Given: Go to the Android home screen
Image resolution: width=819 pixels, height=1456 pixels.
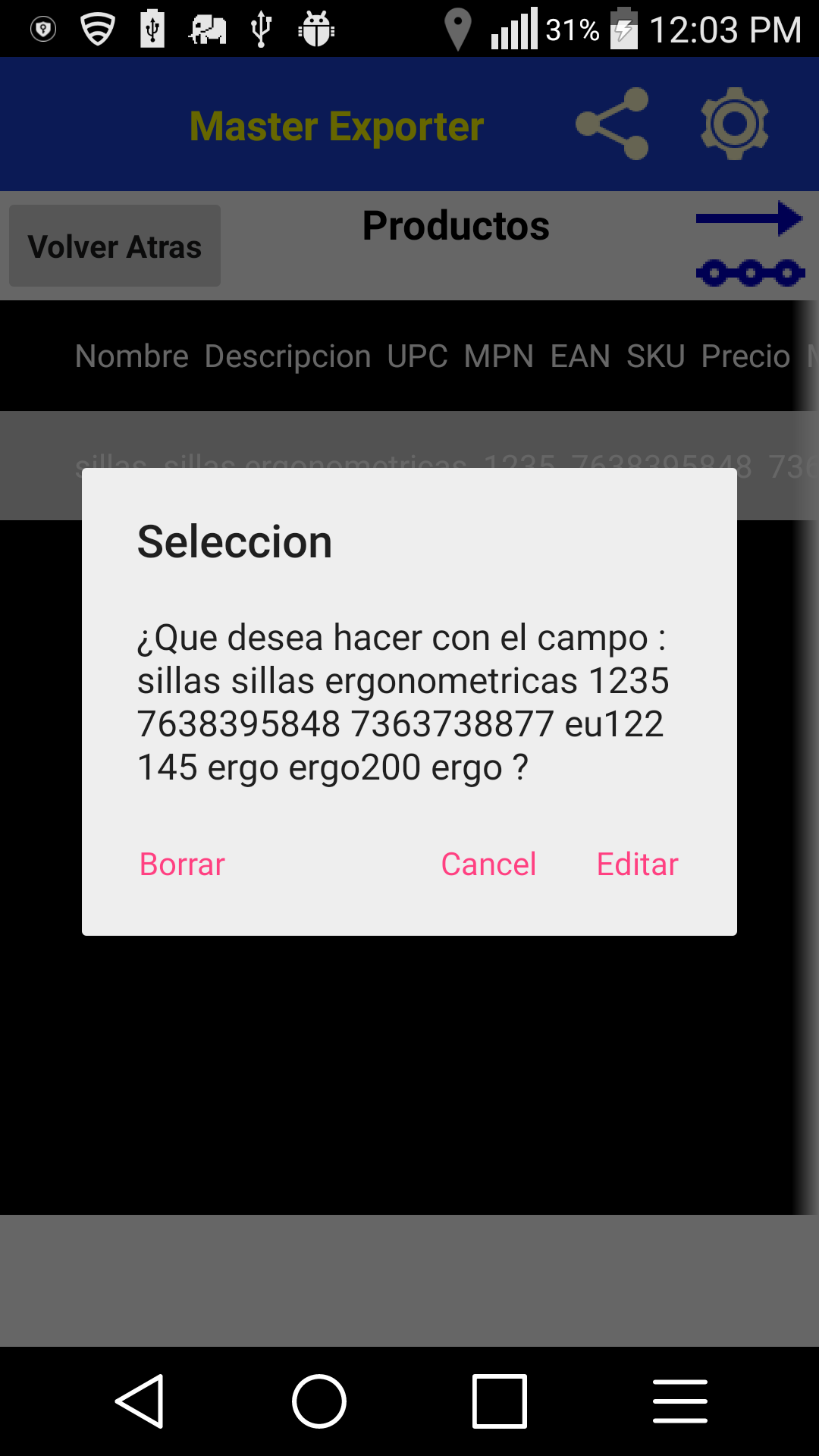Looking at the screenshot, I should click(319, 1401).
